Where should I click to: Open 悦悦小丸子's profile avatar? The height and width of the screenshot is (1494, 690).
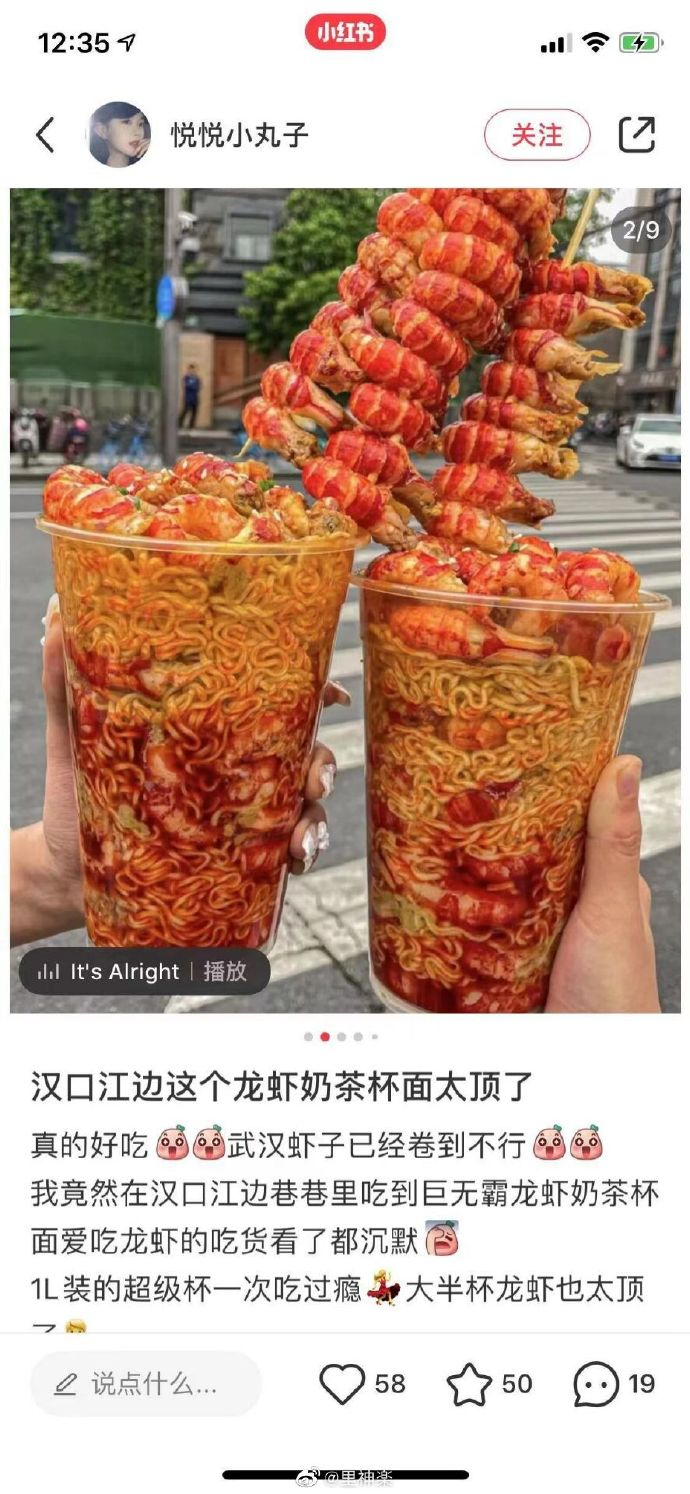(119, 134)
